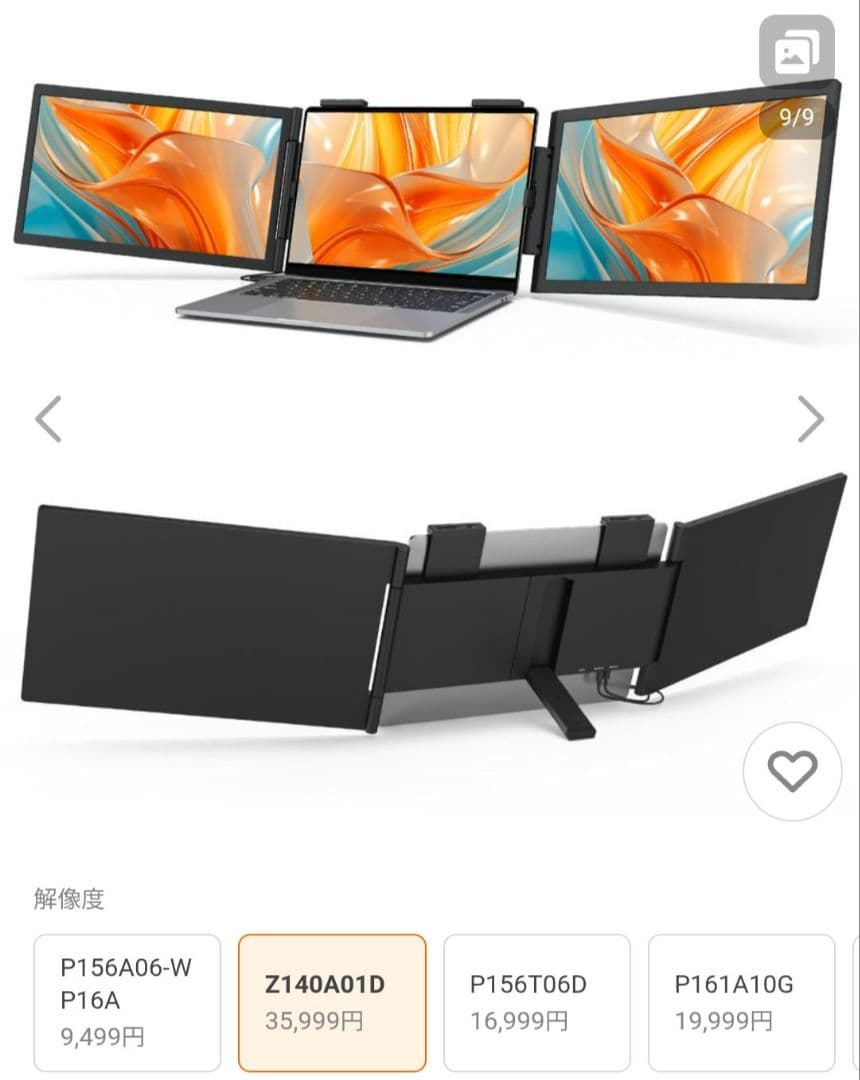
Task: Tap the heart icon to favorite this product
Action: coord(791,771)
